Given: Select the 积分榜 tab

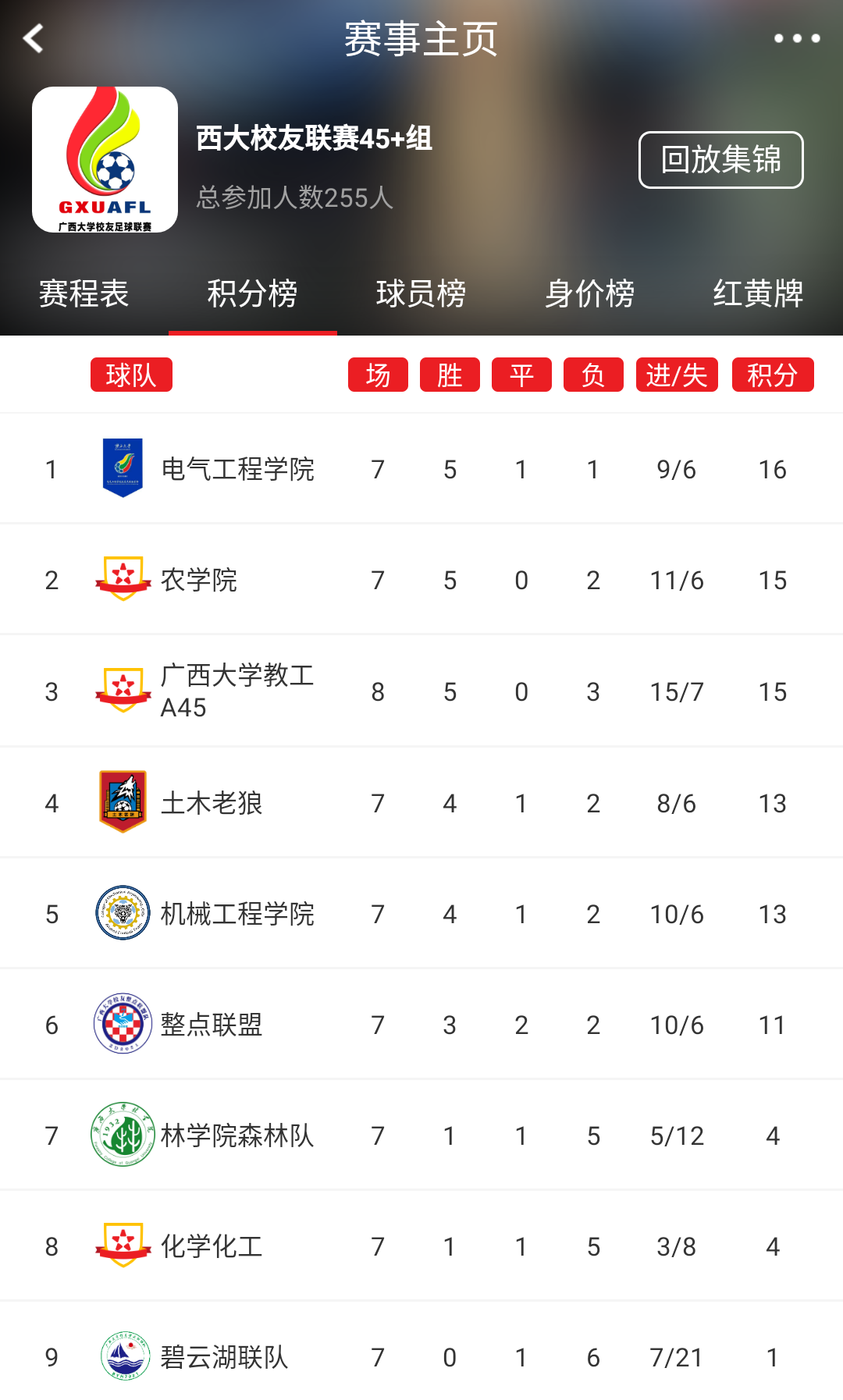Looking at the screenshot, I should click(x=253, y=294).
